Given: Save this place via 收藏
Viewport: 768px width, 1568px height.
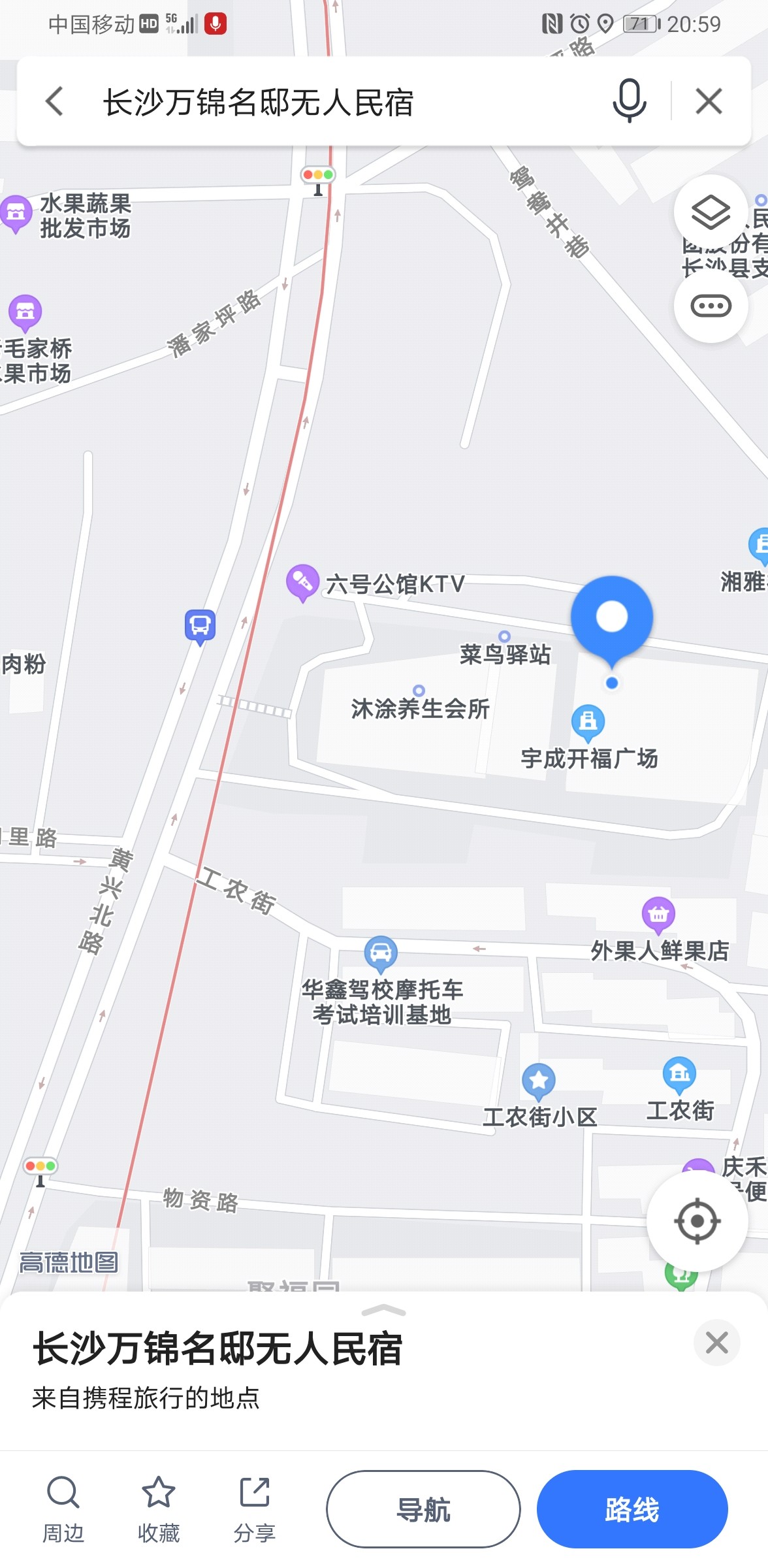Looking at the screenshot, I should coord(159,1508).
